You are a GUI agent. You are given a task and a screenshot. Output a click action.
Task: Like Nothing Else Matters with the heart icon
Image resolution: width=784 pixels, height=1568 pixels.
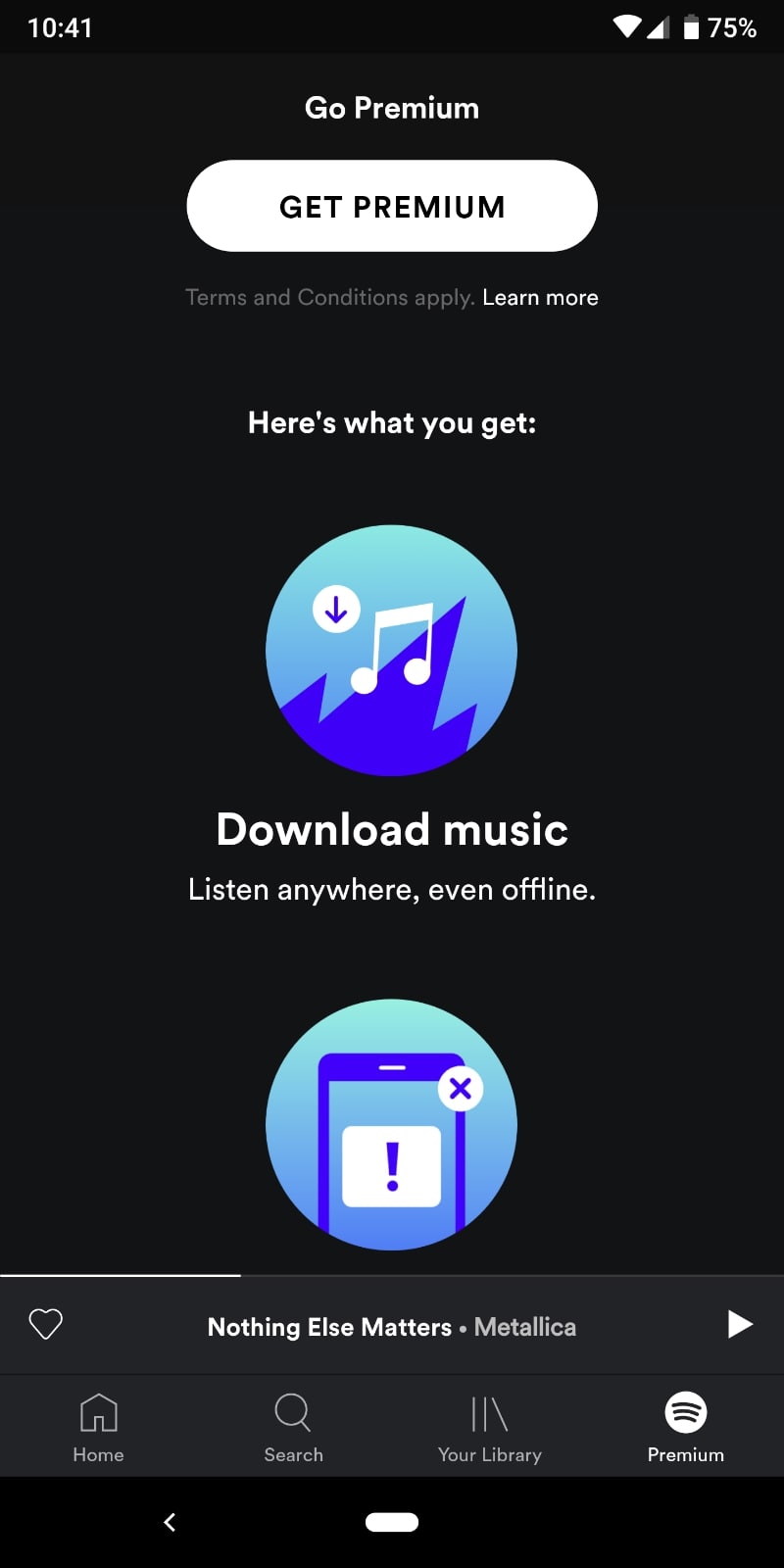46,1324
